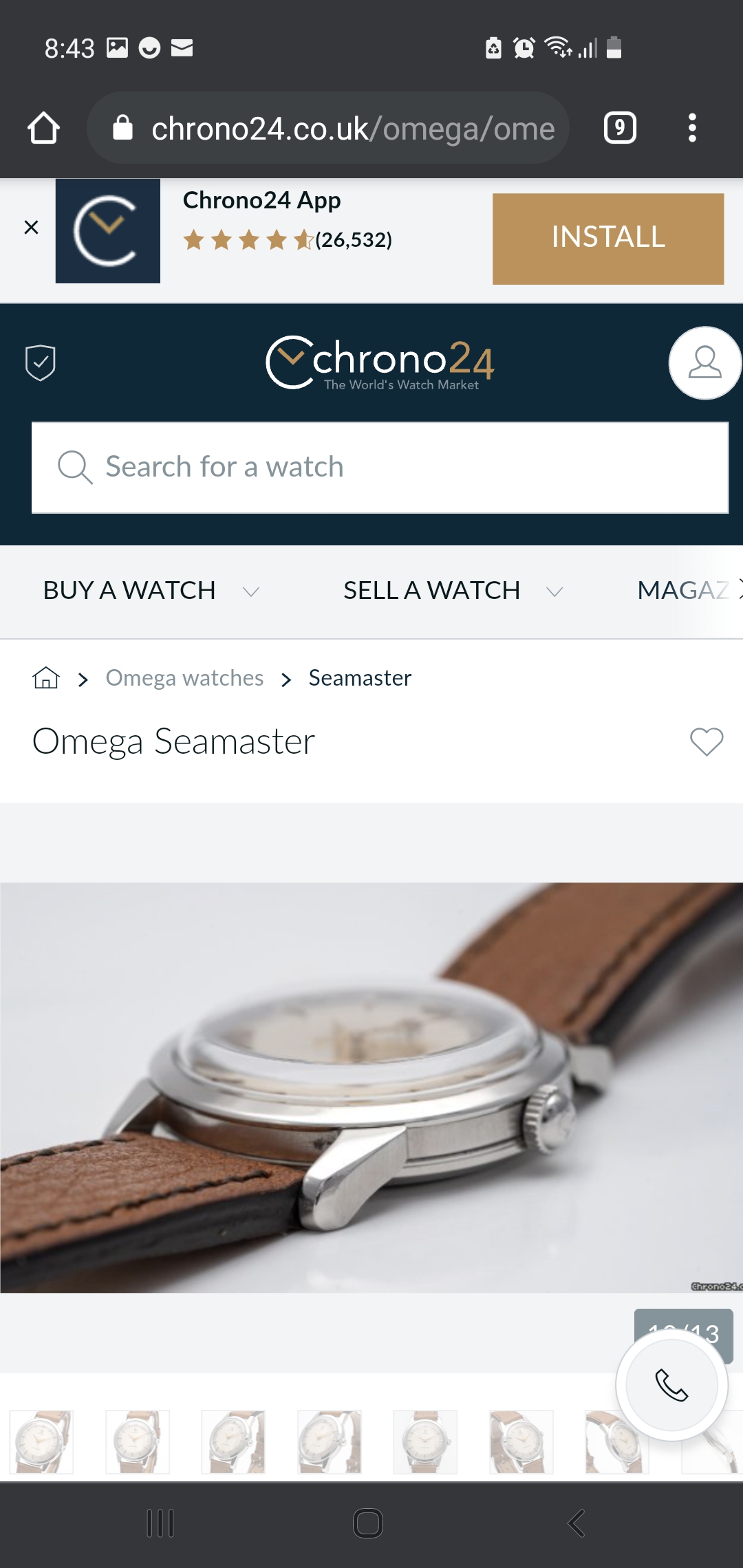Open the Omega watches breadcrumb link
Screen dimensions: 743x1568
click(x=184, y=678)
